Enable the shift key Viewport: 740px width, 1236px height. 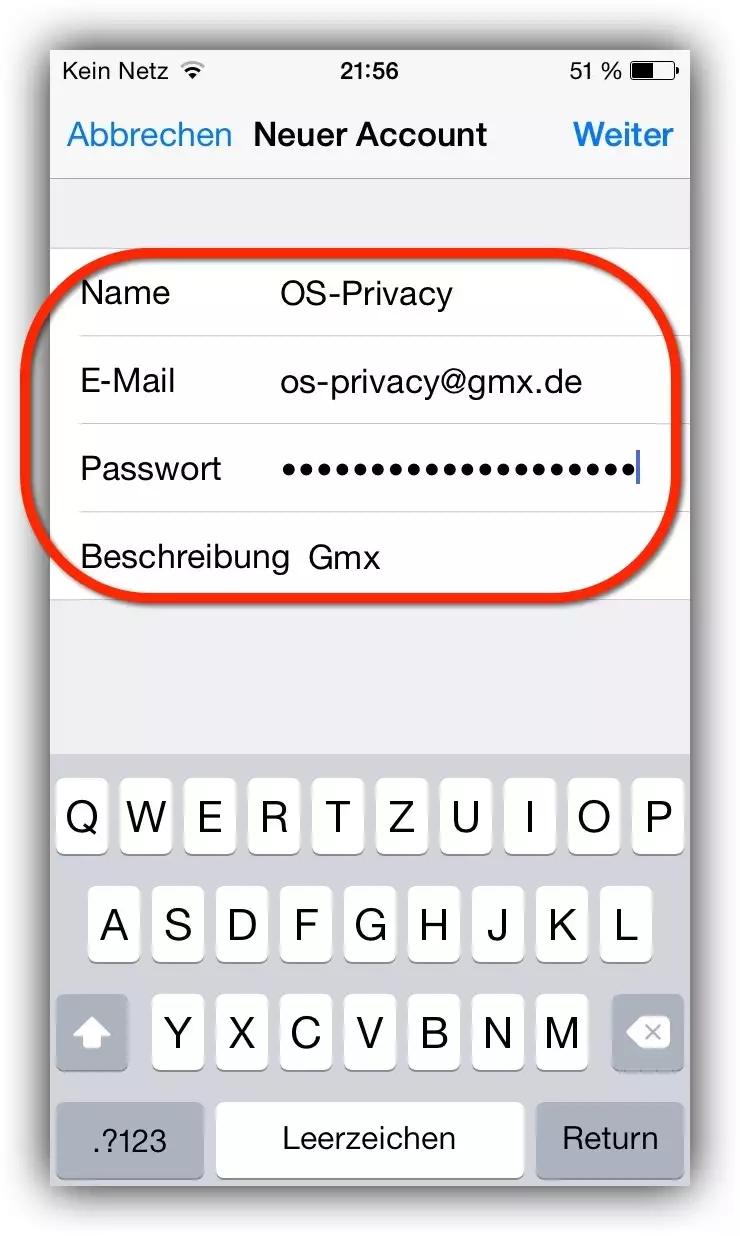pyautogui.click(x=92, y=1032)
